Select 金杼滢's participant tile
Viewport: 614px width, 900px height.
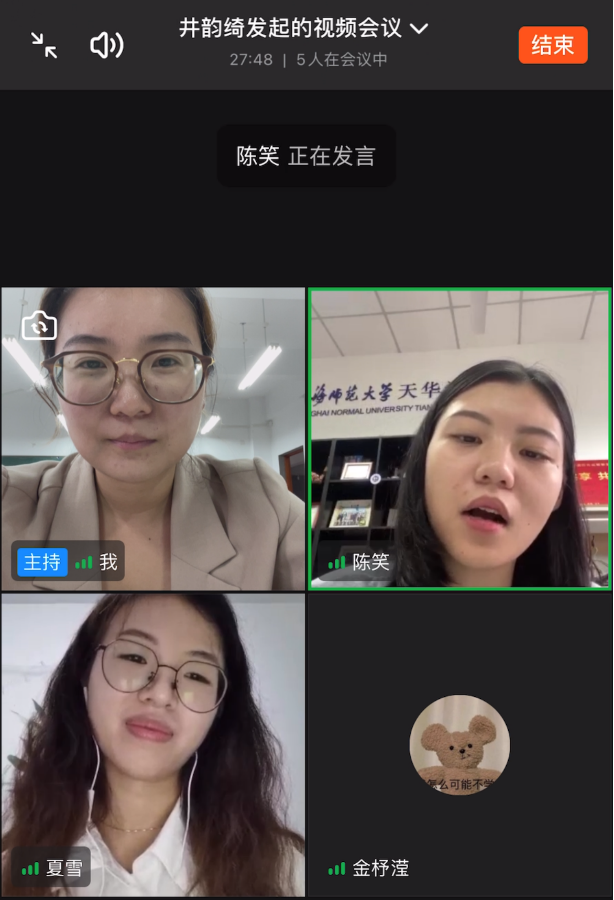(x=459, y=744)
